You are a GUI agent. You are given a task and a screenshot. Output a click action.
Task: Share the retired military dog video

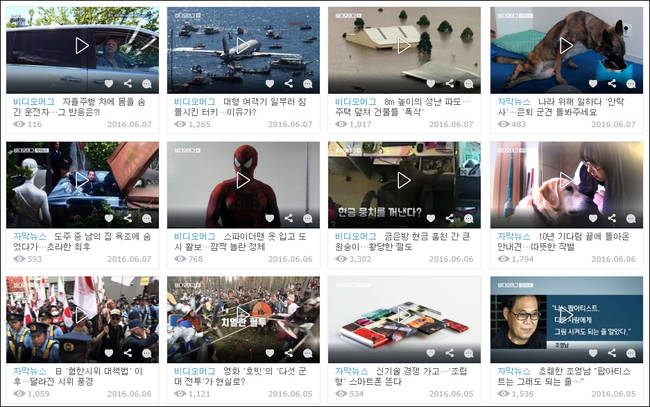pos(610,83)
